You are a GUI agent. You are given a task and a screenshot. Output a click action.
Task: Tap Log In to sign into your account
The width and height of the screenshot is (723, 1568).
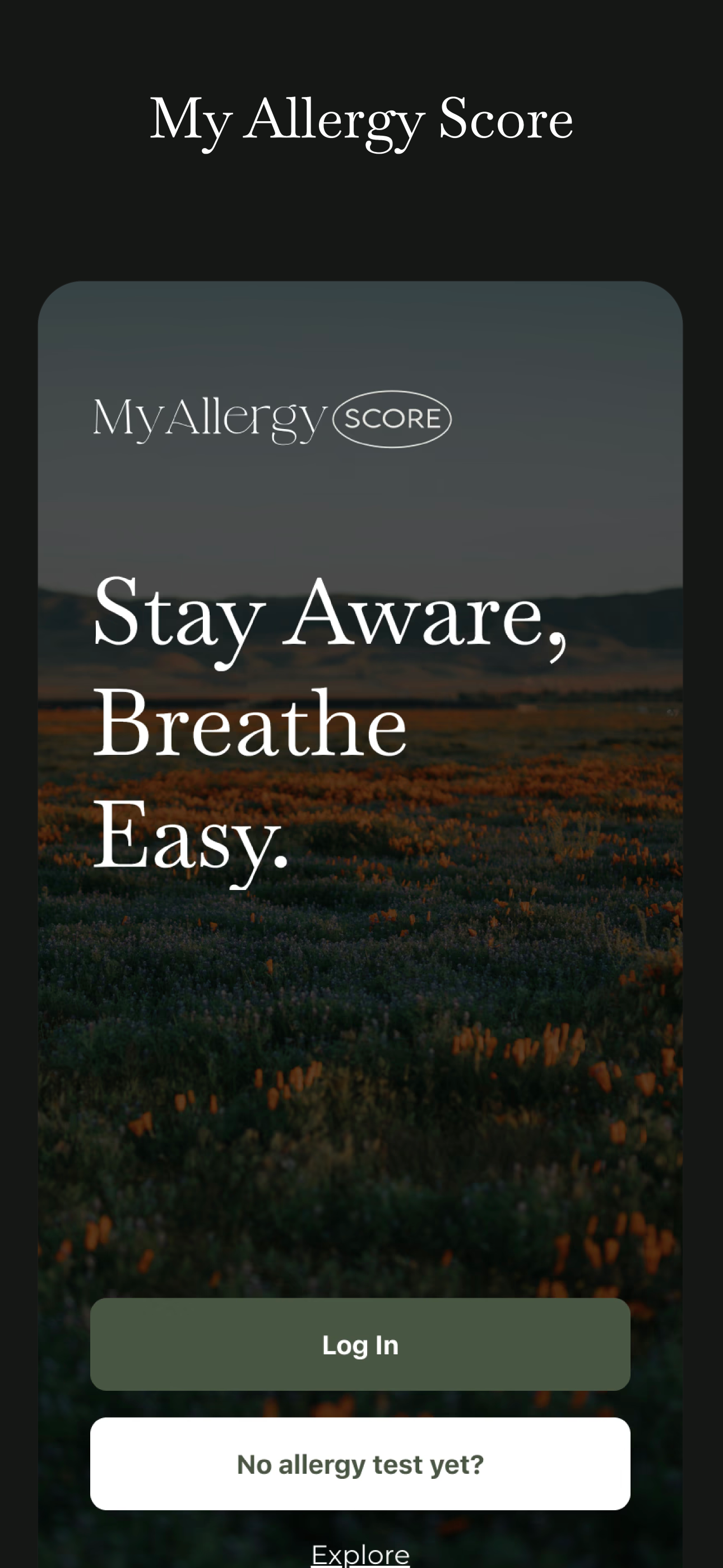pos(361,1345)
